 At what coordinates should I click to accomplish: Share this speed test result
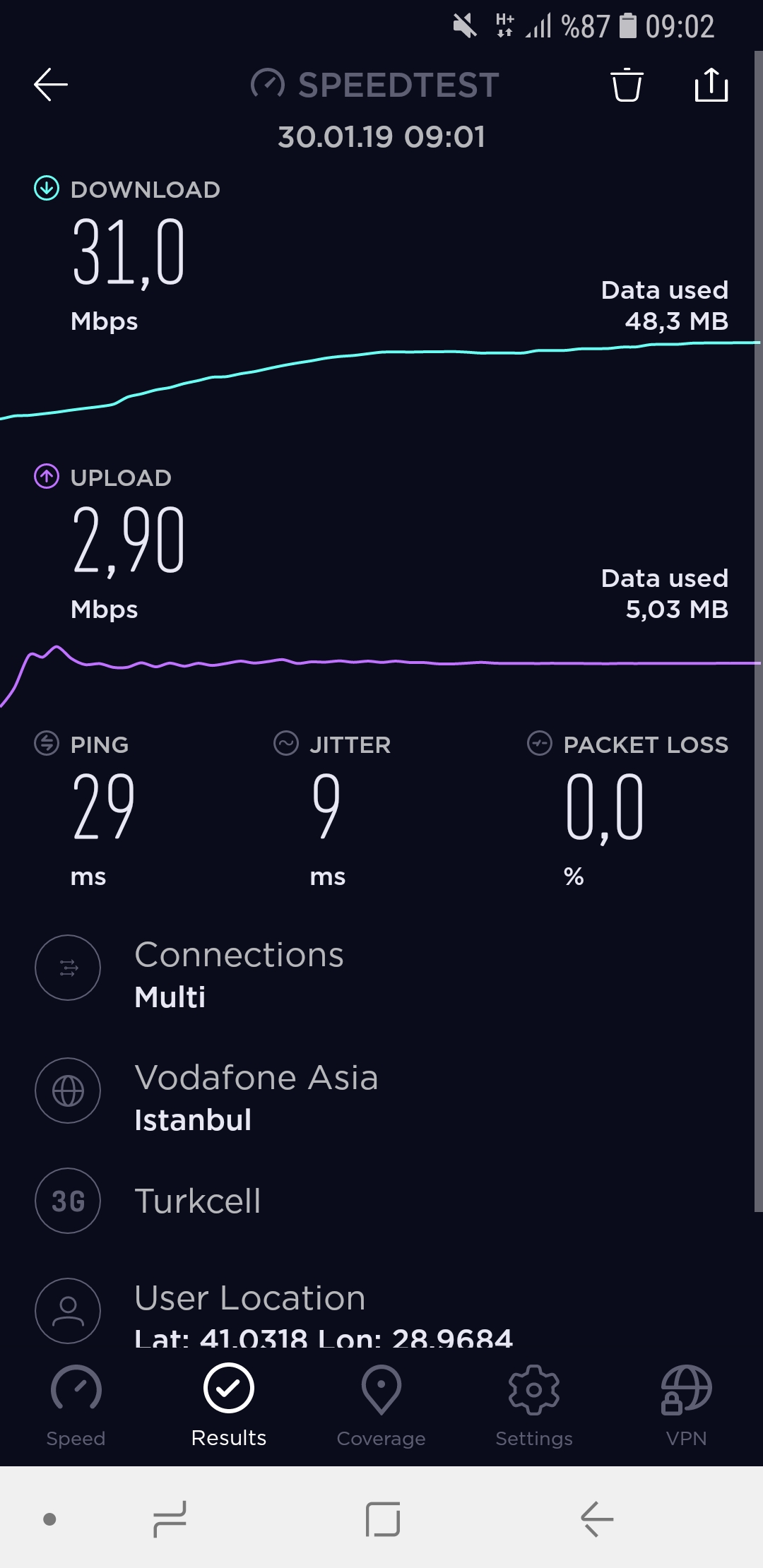point(711,85)
